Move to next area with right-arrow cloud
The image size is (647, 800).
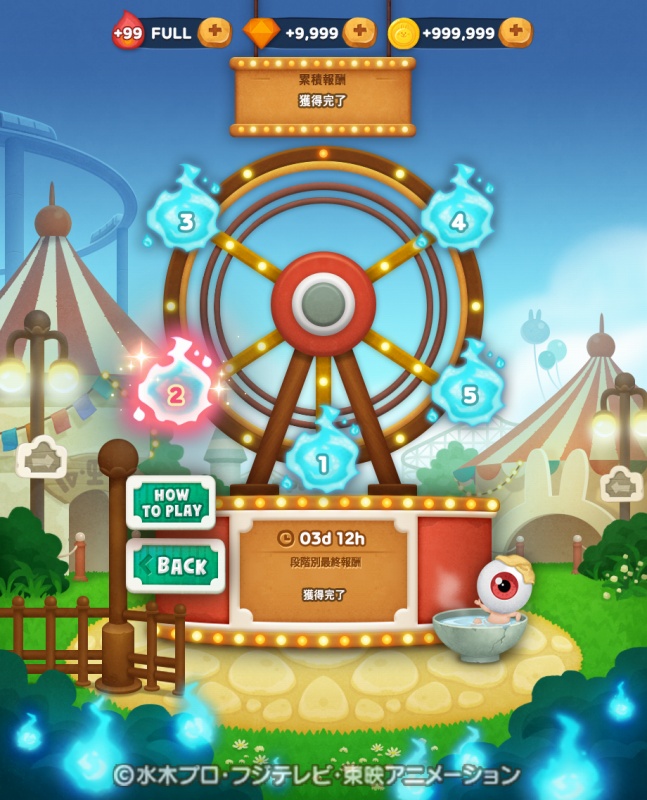(x=43, y=461)
